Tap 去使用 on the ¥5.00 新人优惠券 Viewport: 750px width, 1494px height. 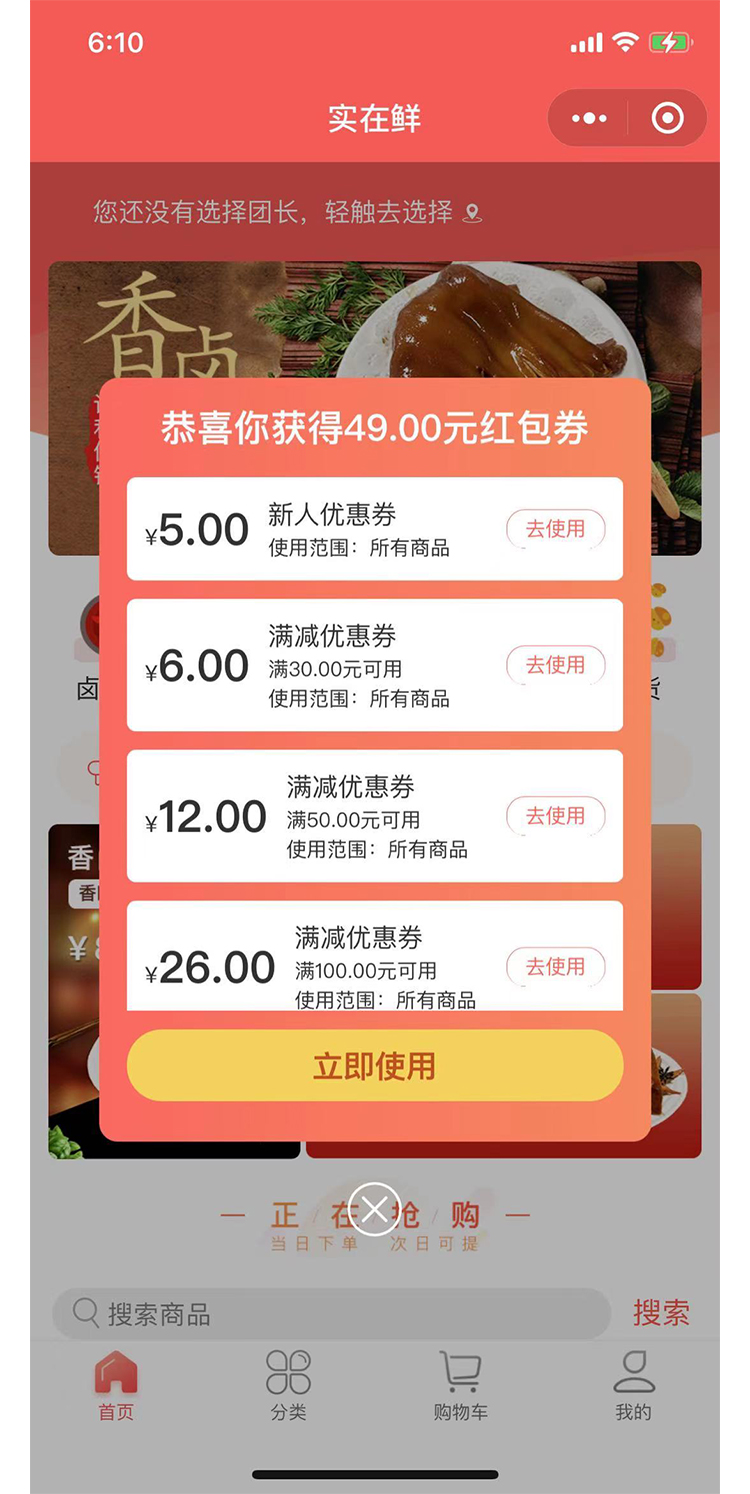click(555, 529)
